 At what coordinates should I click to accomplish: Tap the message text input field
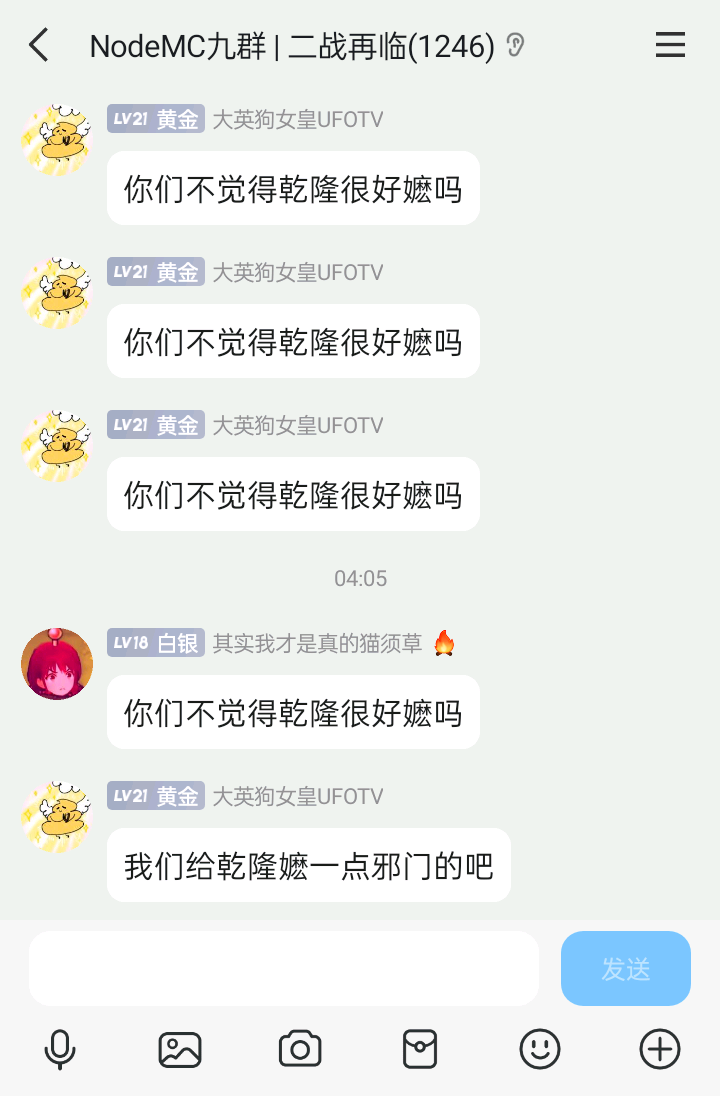coord(284,968)
